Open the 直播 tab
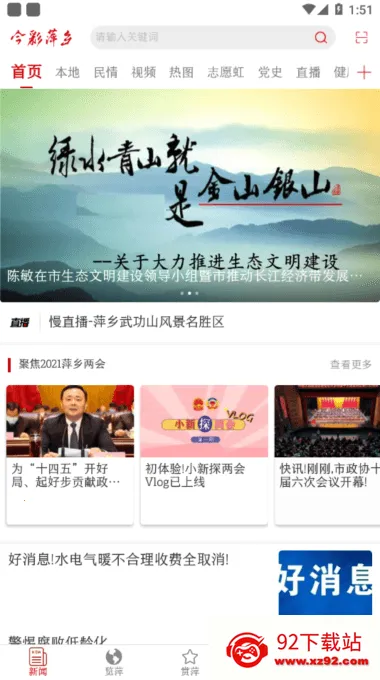380x680 pixels. [308, 72]
